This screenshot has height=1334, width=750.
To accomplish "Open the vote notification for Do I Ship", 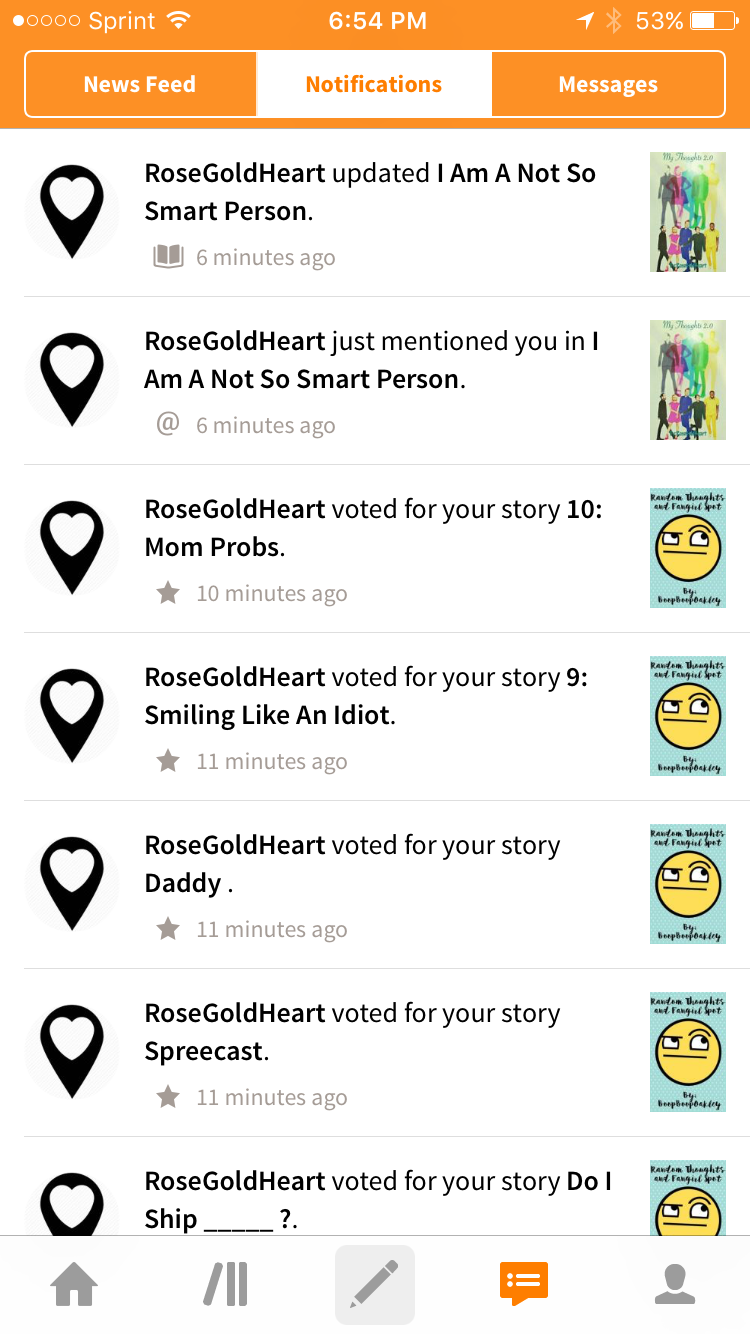I will [375, 1187].
